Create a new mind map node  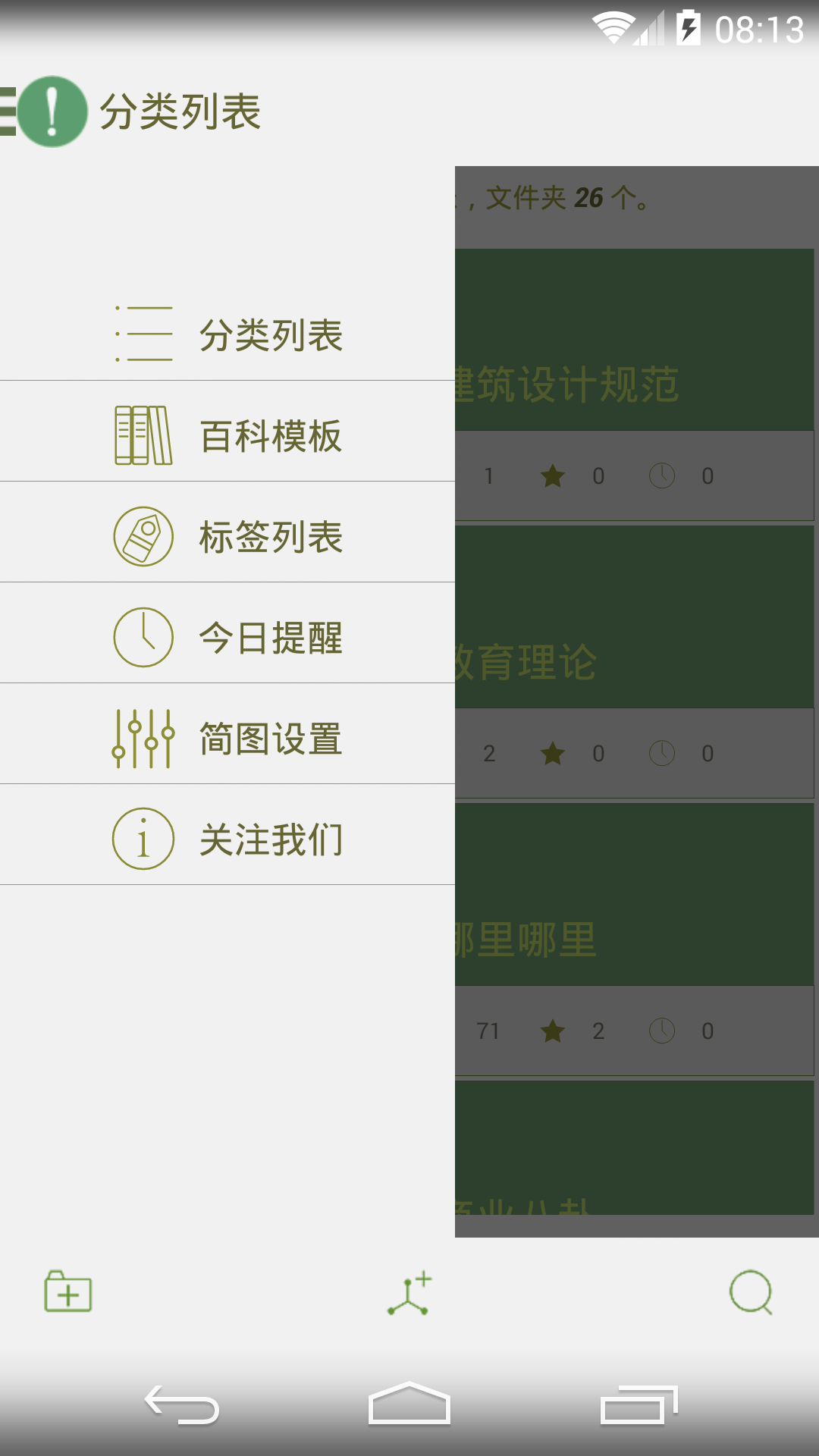coord(409,1293)
